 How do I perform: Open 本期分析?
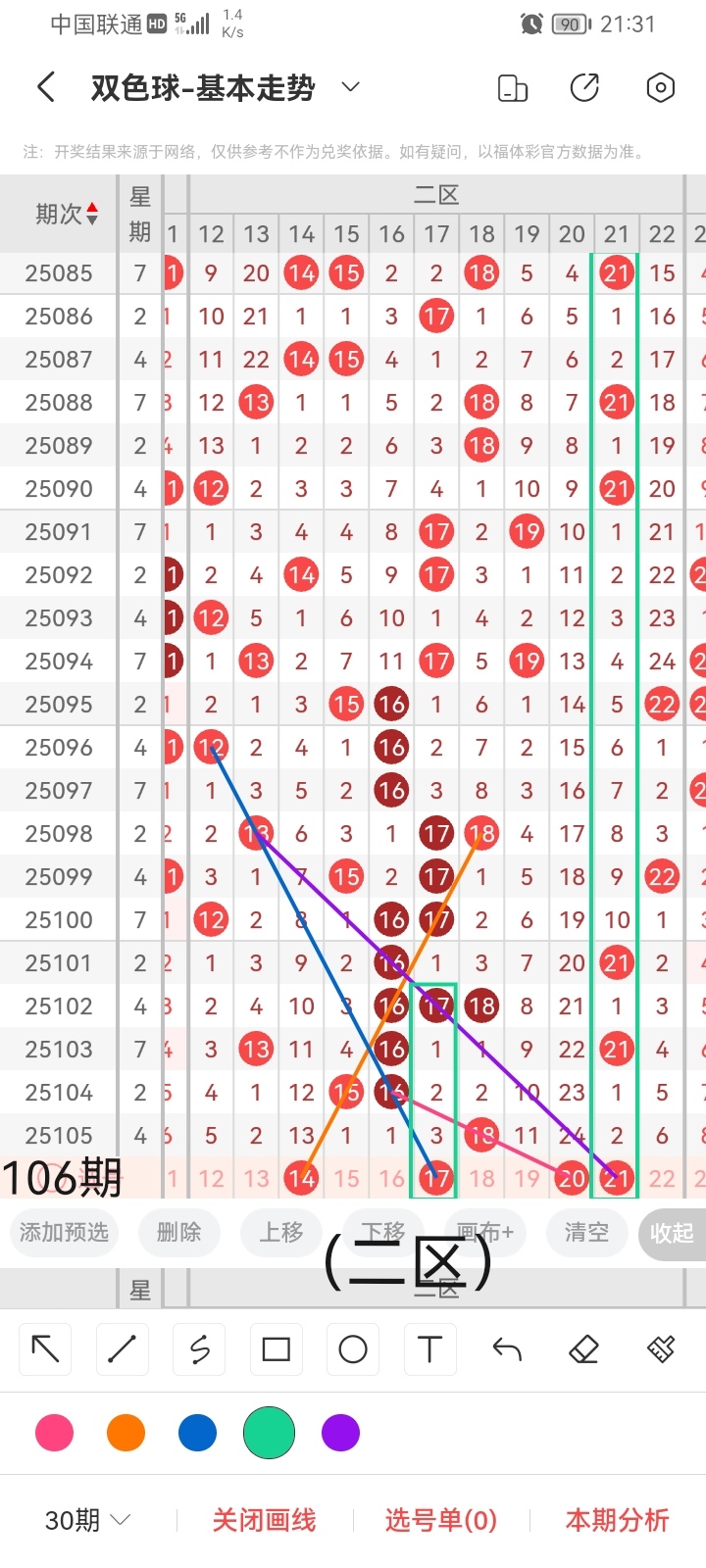point(617,1520)
